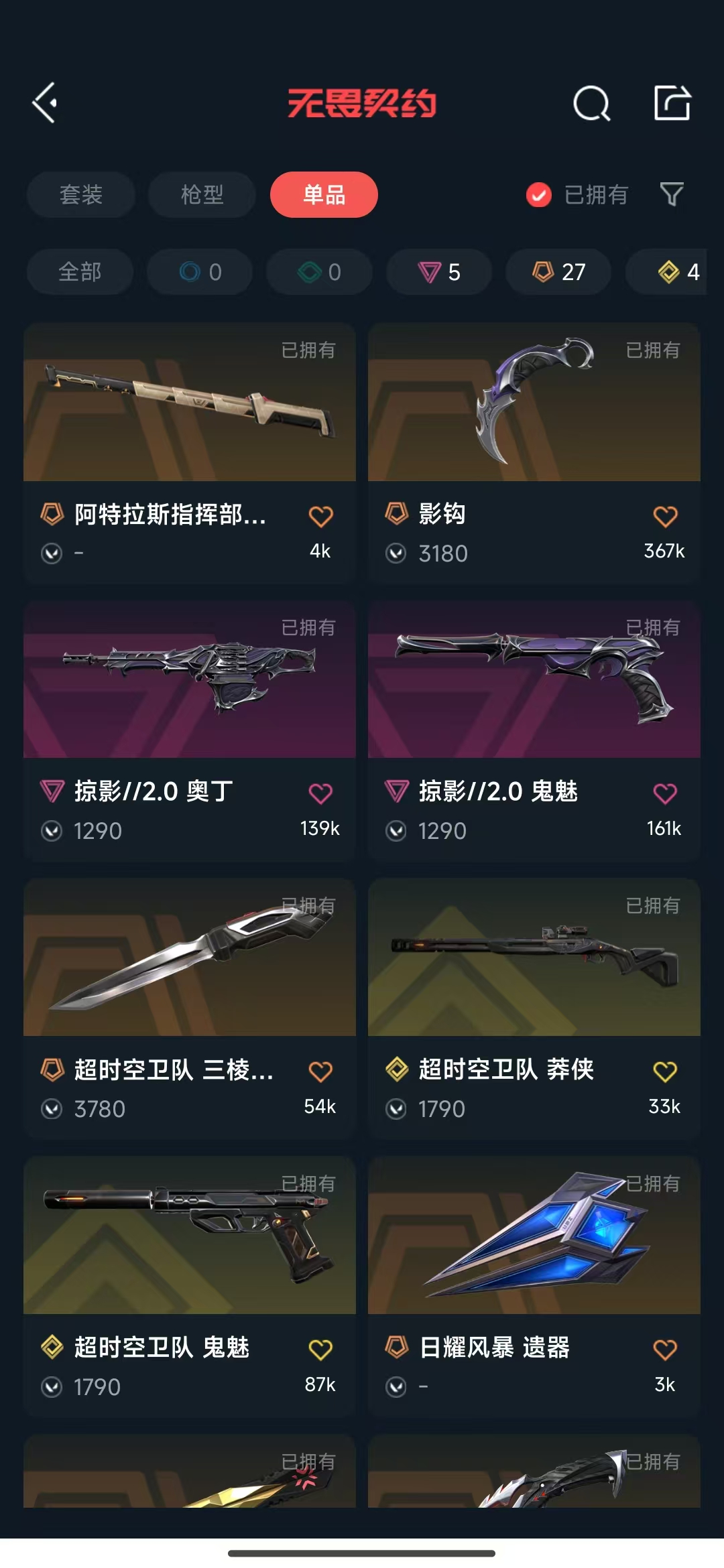724x1568 pixels.
Task: Switch to the 套装 tab
Action: pos(81,195)
